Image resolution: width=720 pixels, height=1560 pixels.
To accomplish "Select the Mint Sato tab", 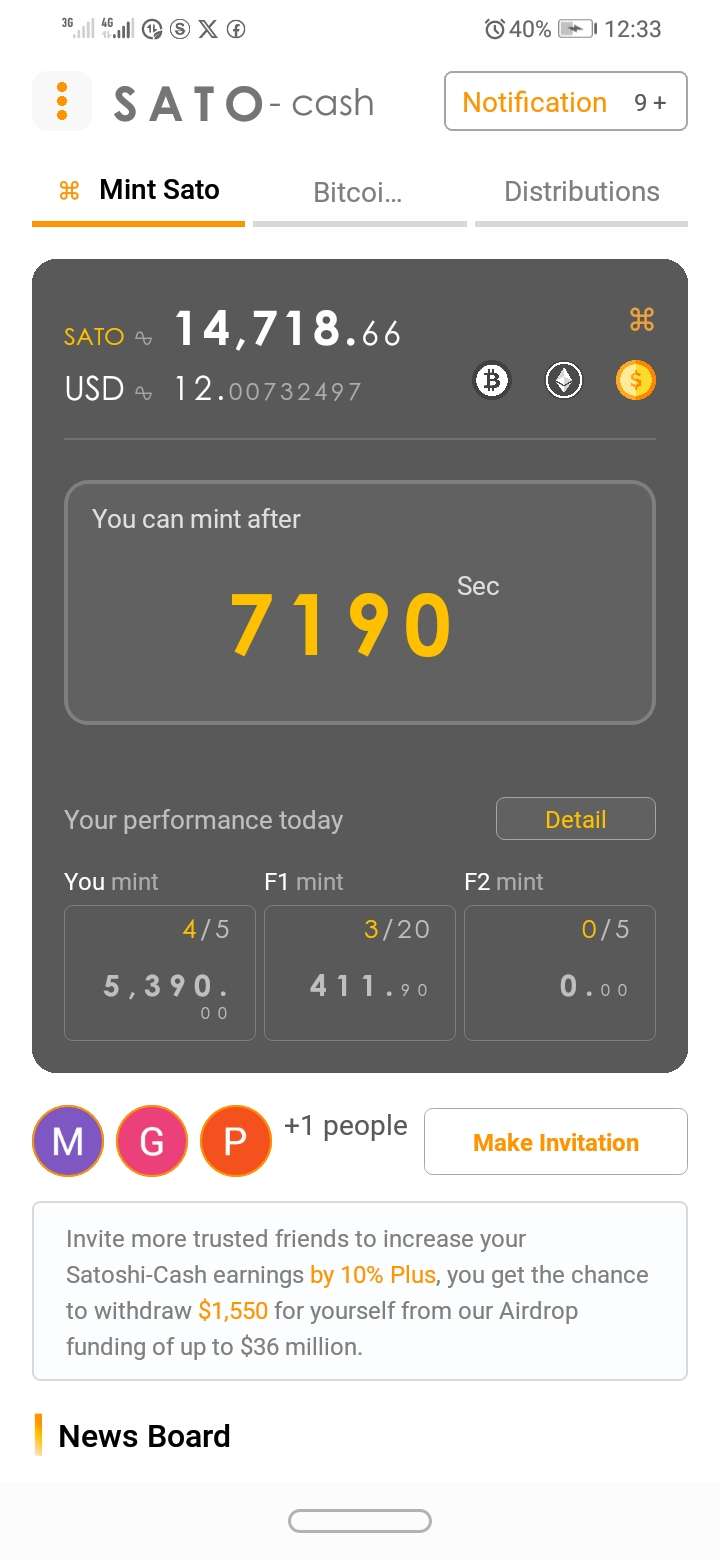I will pyautogui.click(x=139, y=191).
